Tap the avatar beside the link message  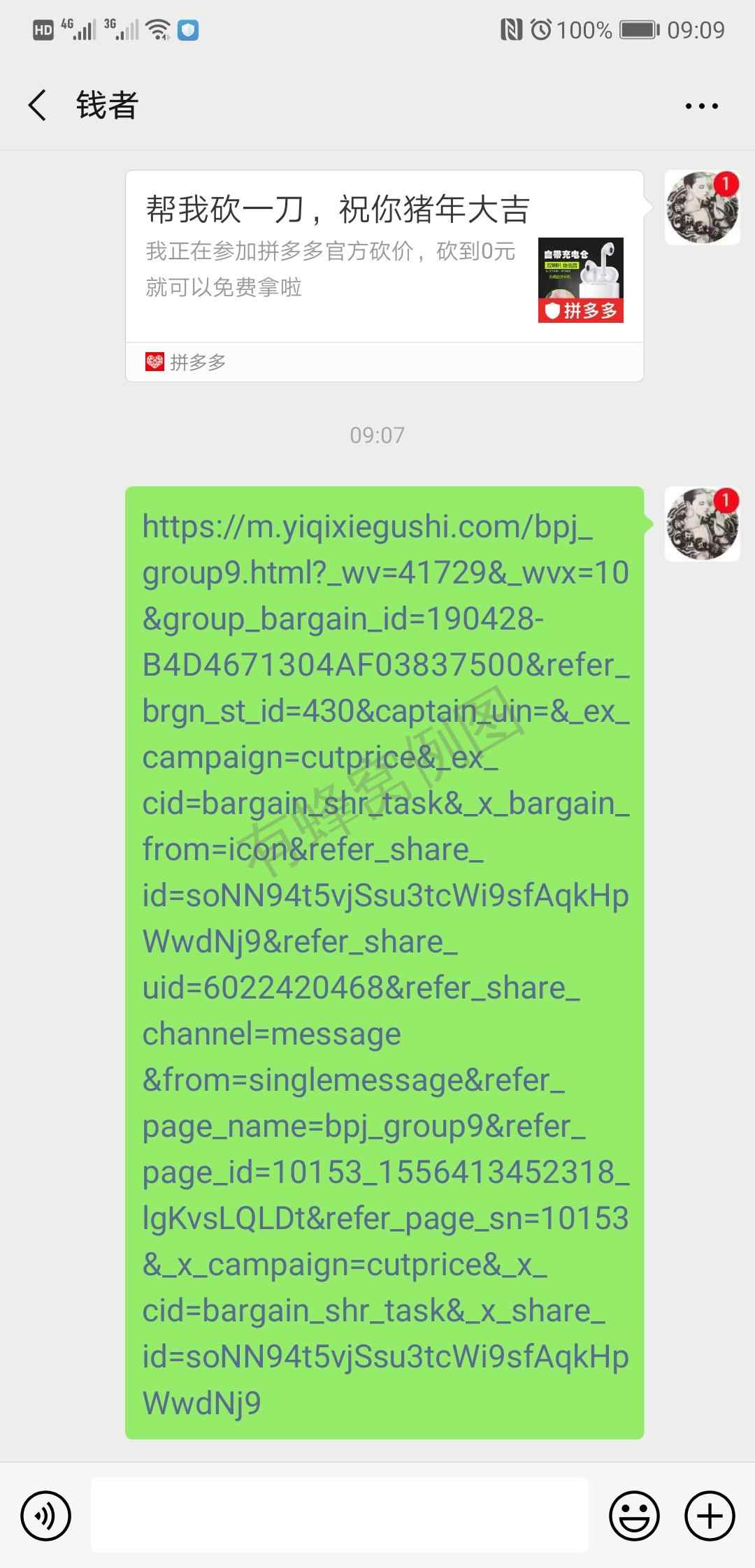click(702, 524)
